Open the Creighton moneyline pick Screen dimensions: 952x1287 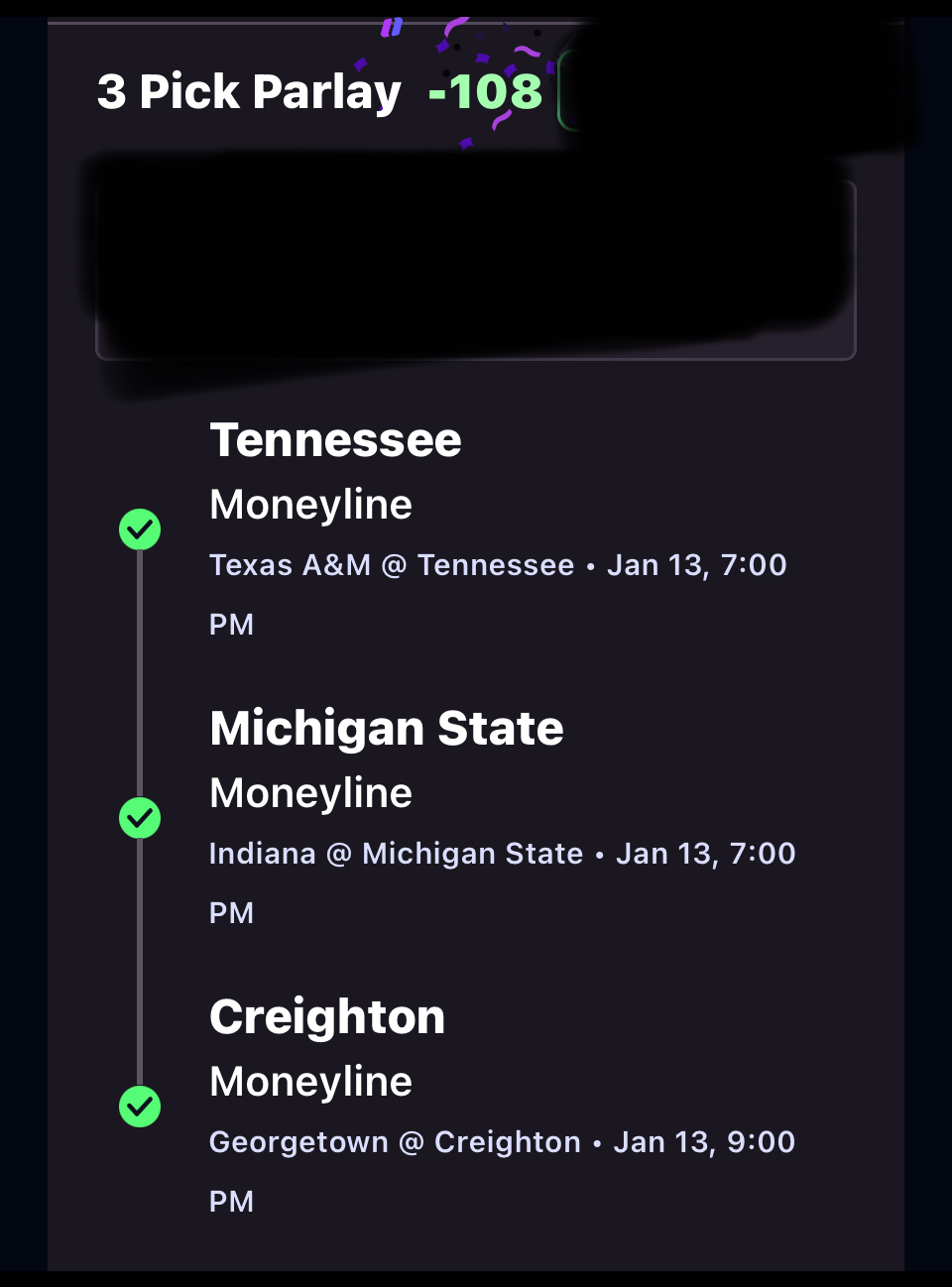pyautogui.click(x=327, y=1017)
